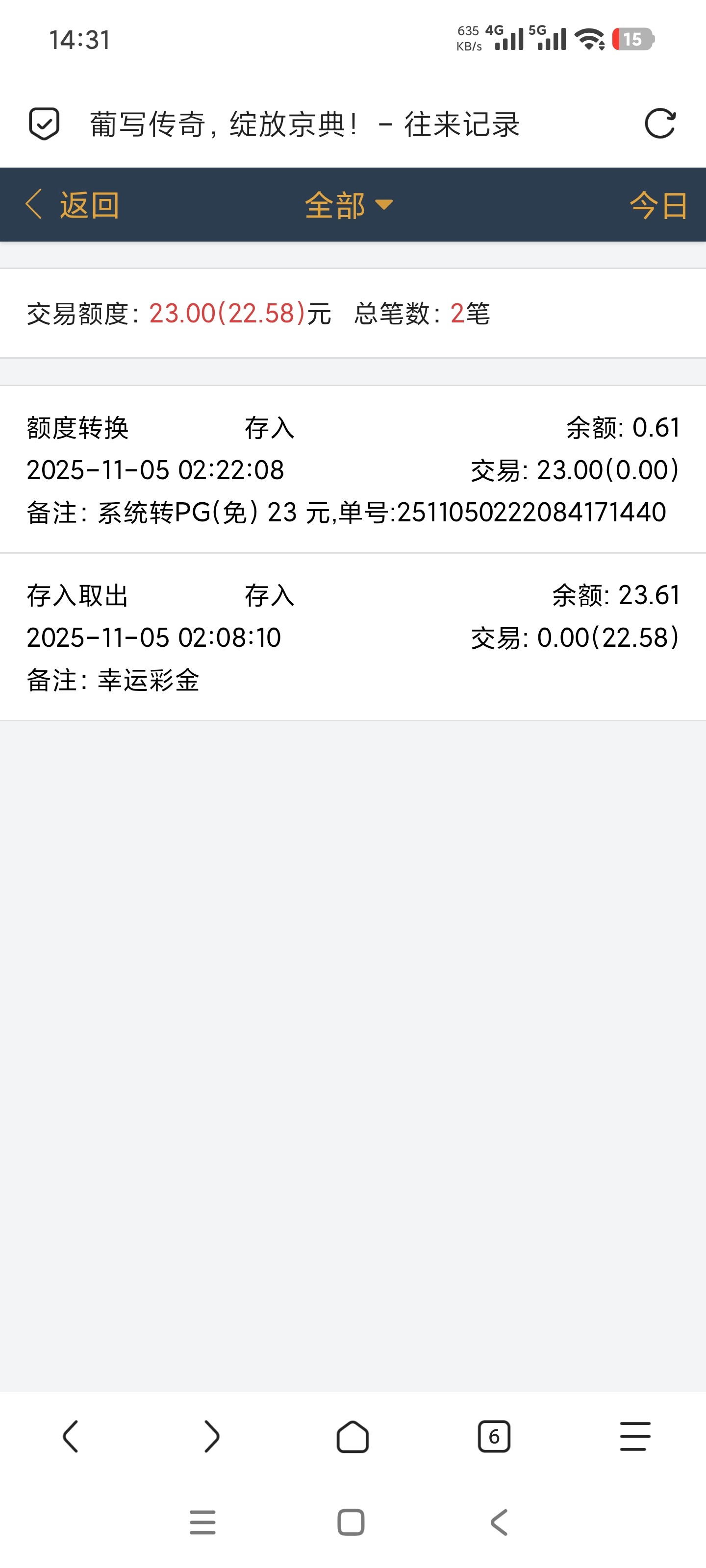Open the site security shield icon
Viewport: 706px width, 1568px height.
click(x=45, y=124)
